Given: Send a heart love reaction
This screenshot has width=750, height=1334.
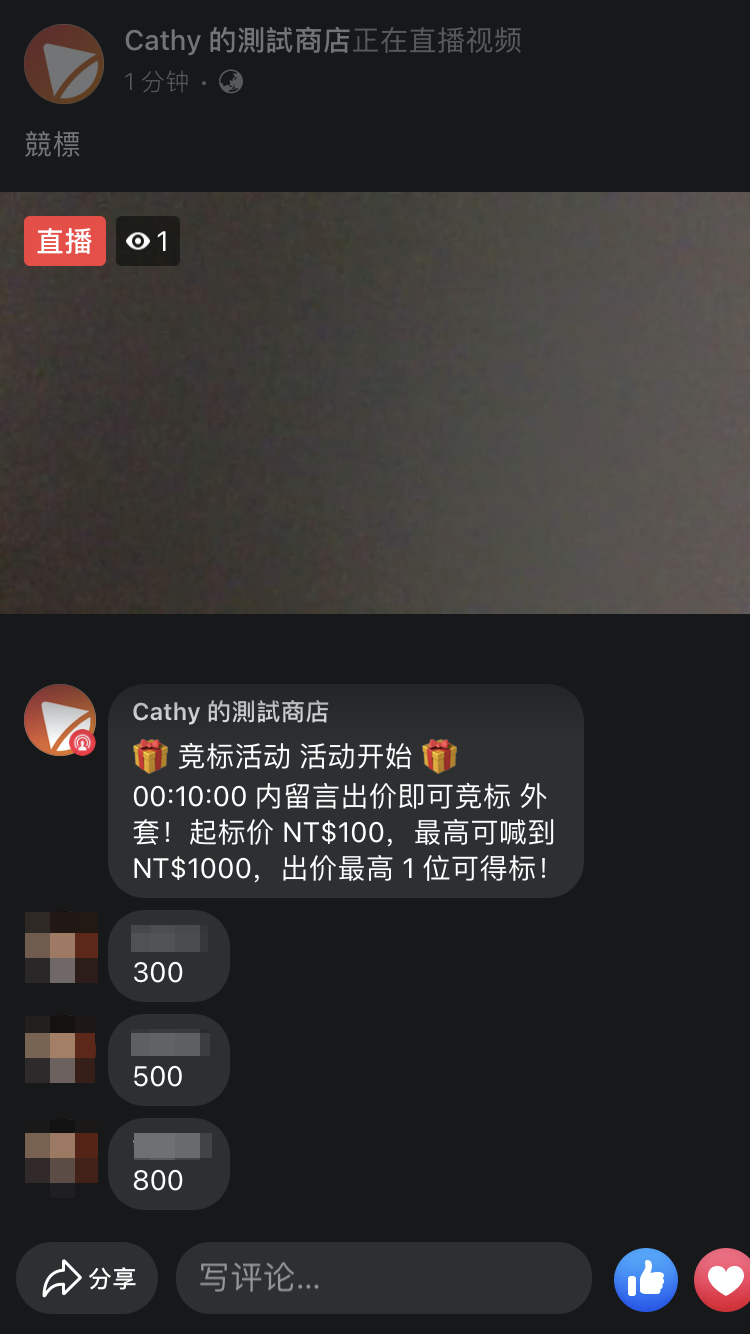Looking at the screenshot, I should [722, 1279].
